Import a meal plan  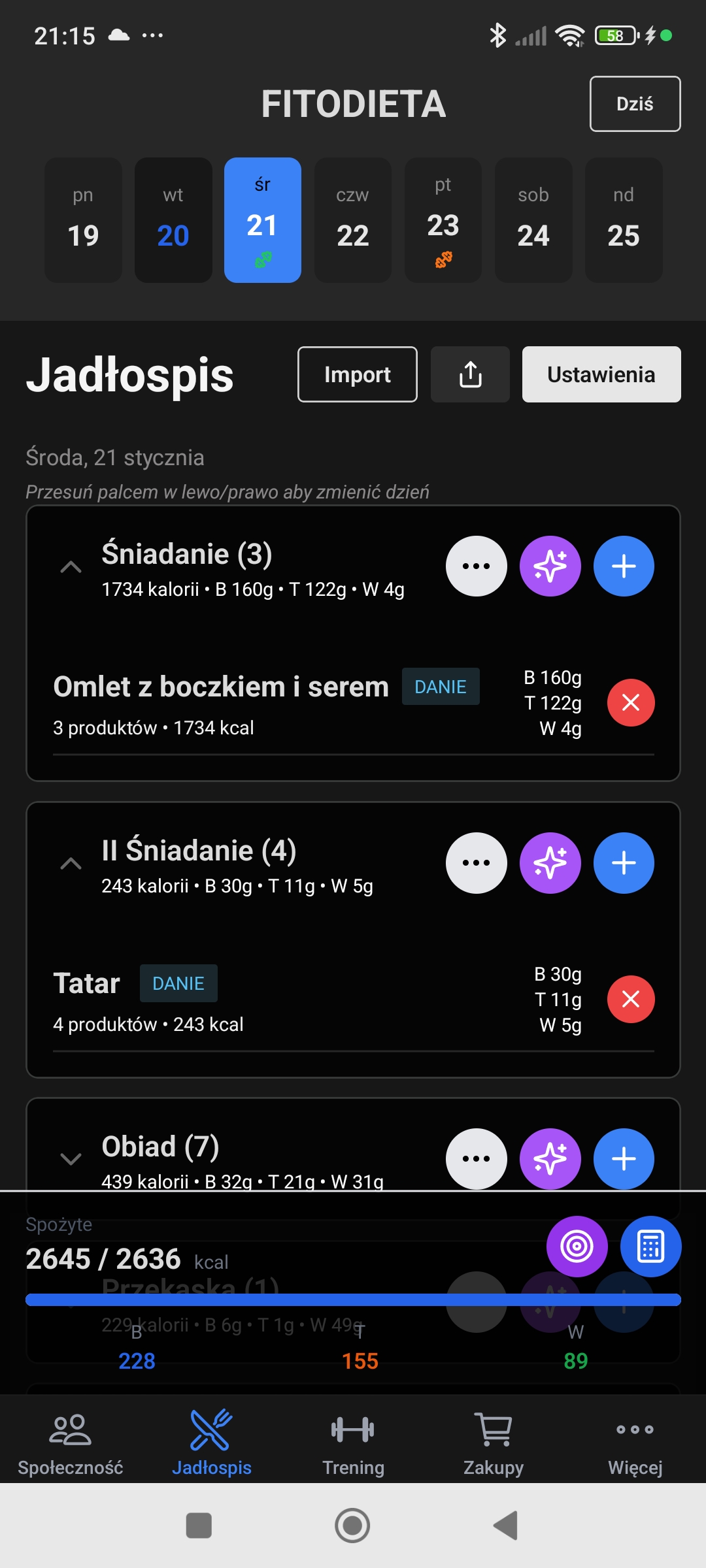[x=357, y=374]
